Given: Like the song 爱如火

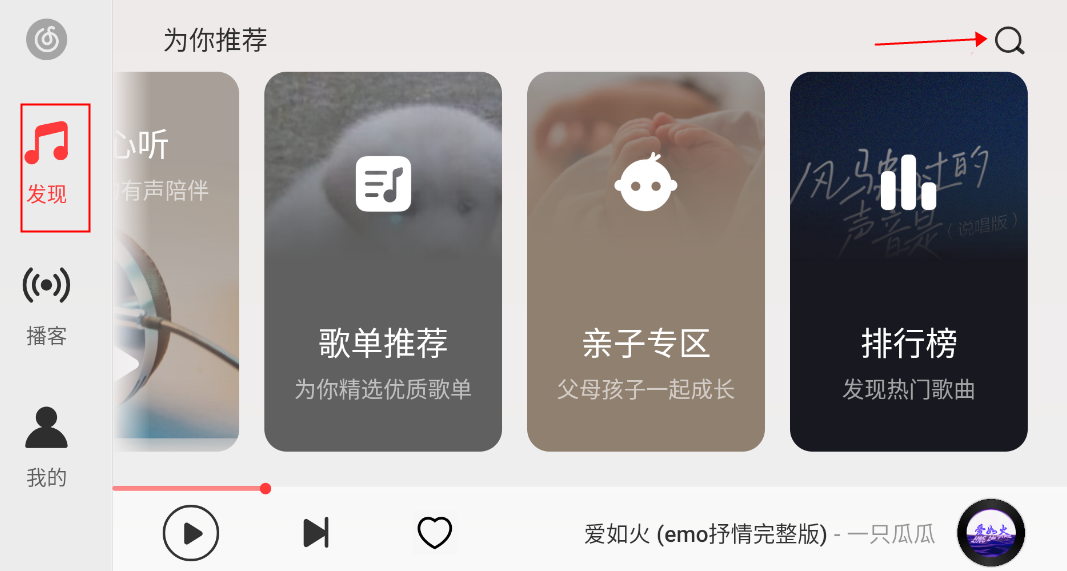Looking at the screenshot, I should pyautogui.click(x=435, y=533).
